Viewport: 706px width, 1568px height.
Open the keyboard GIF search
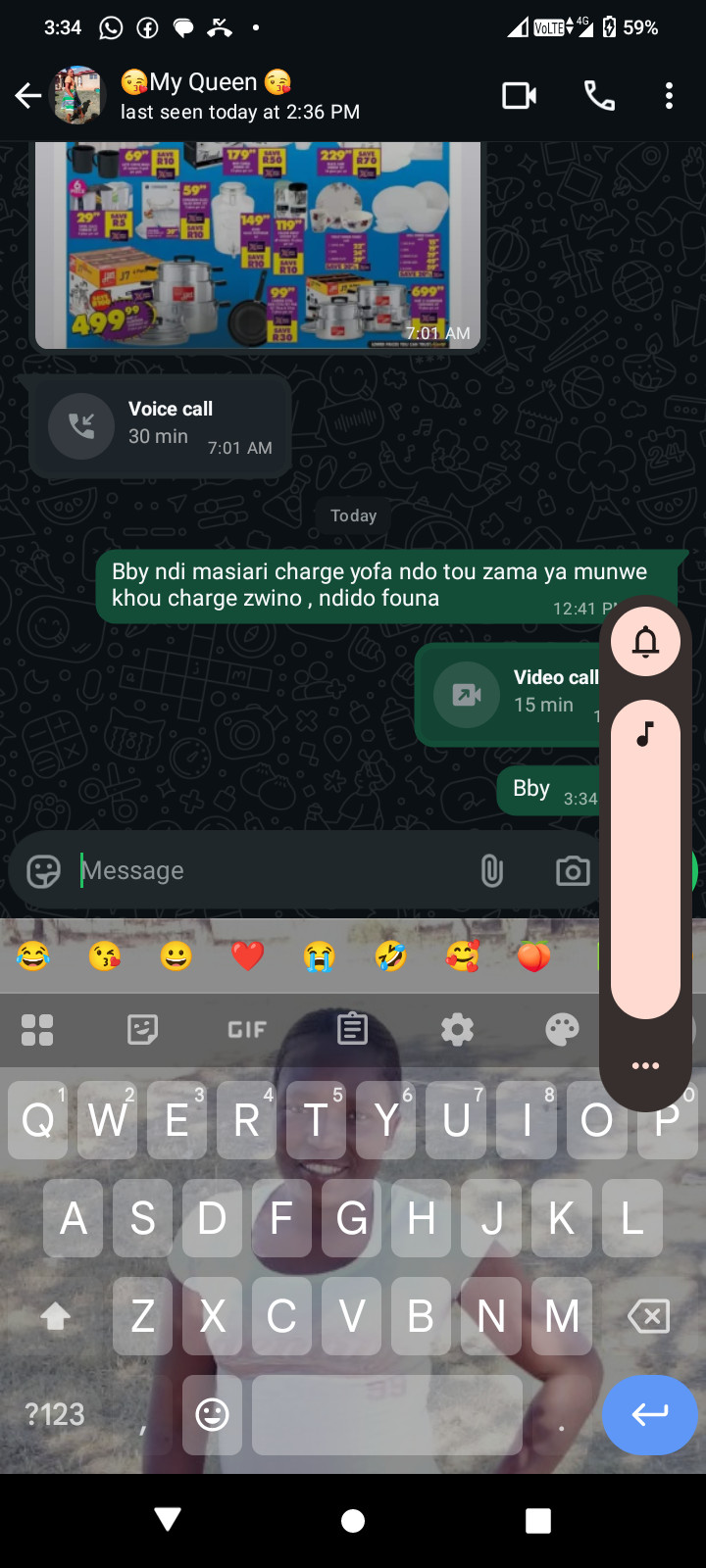click(247, 1029)
